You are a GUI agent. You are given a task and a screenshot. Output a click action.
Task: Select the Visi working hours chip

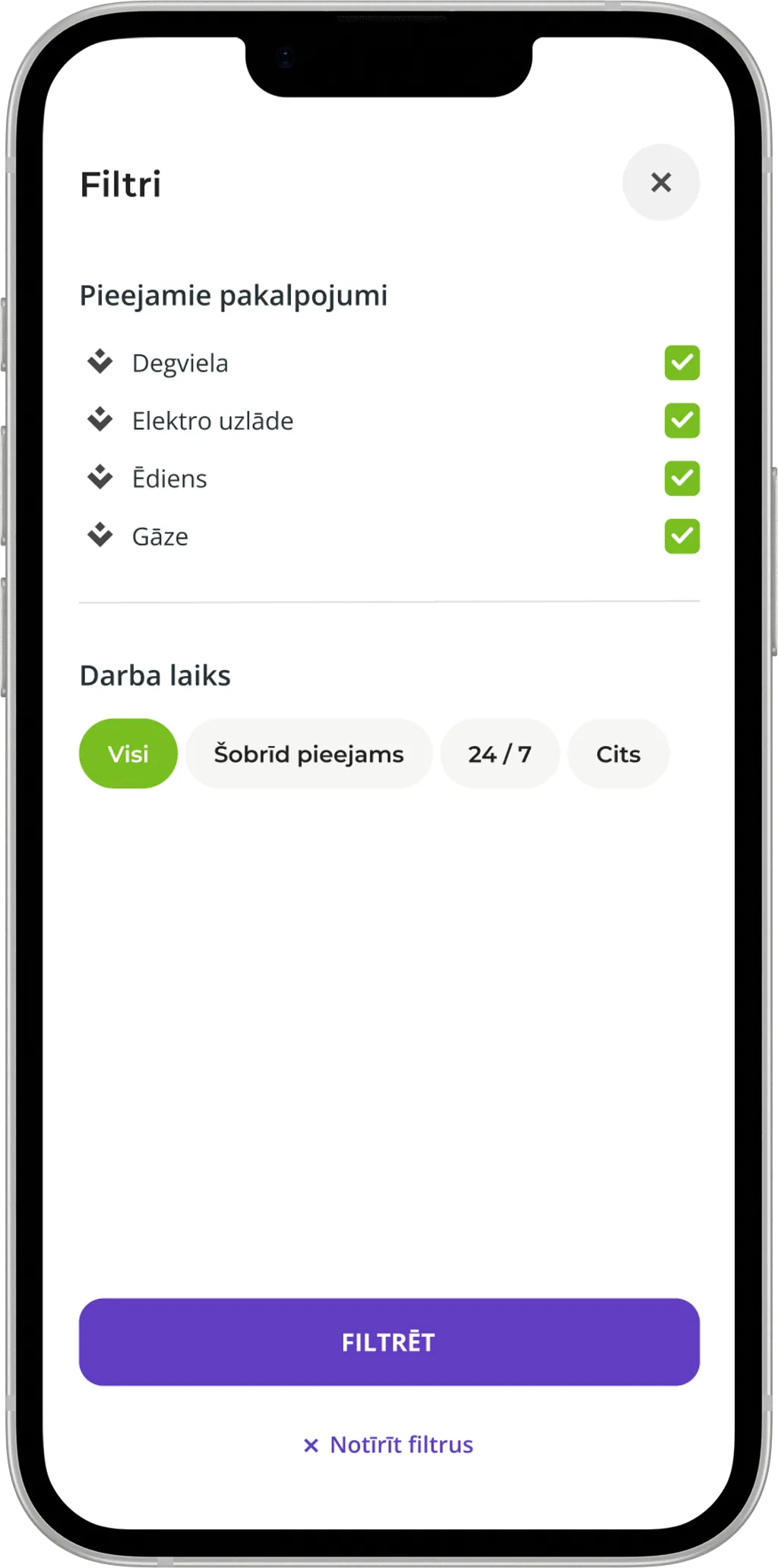coord(128,754)
